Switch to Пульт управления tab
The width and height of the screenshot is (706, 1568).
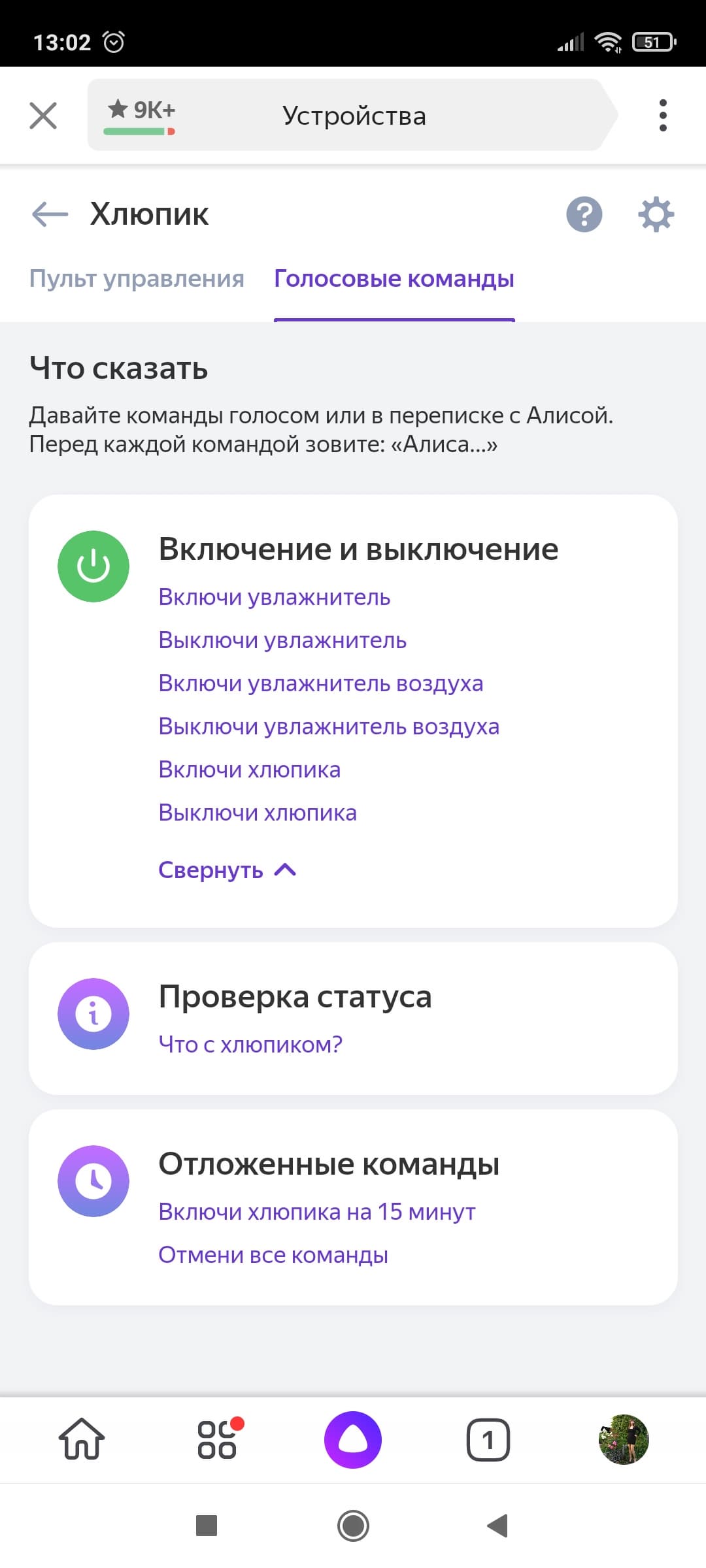coord(137,278)
